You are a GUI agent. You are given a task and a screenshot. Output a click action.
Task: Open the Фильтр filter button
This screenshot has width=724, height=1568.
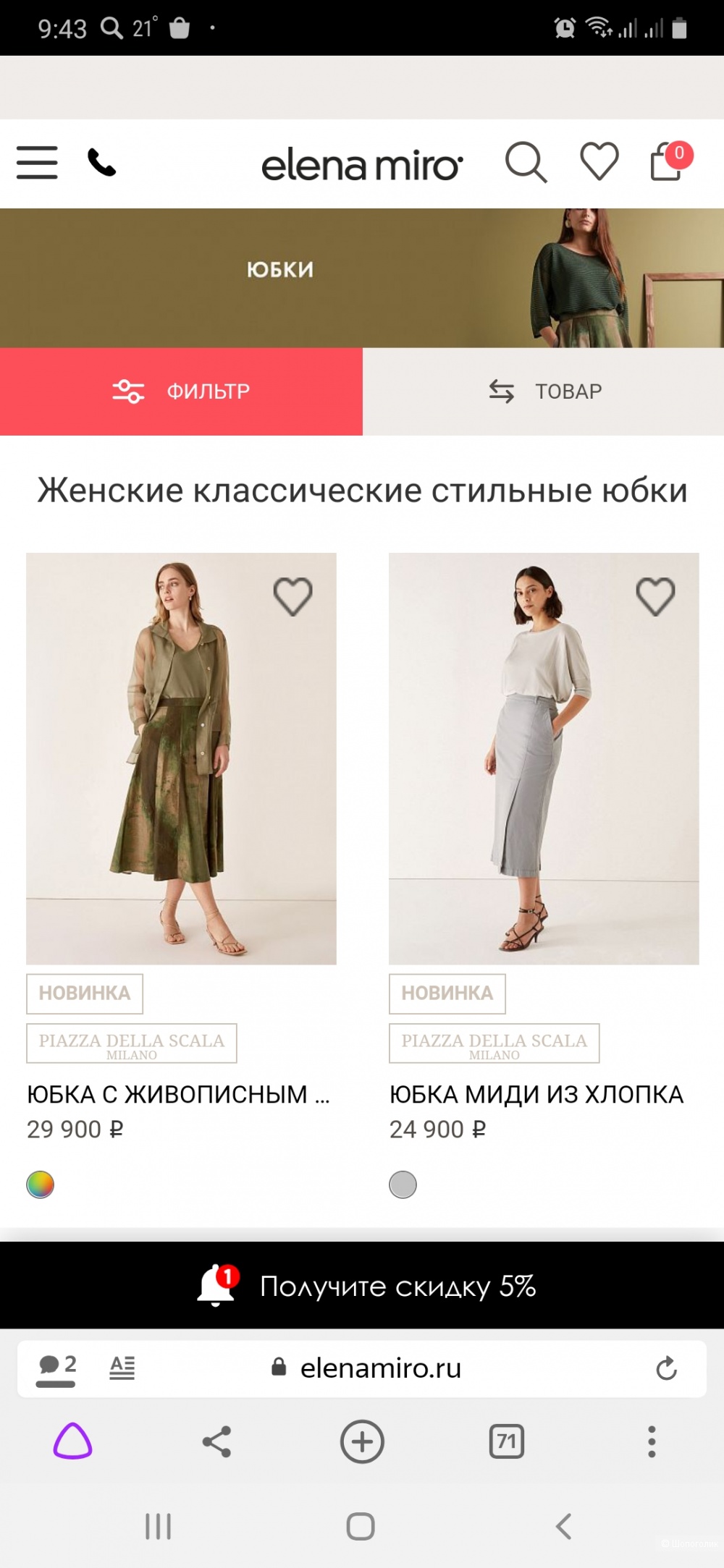tap(181, 391)
